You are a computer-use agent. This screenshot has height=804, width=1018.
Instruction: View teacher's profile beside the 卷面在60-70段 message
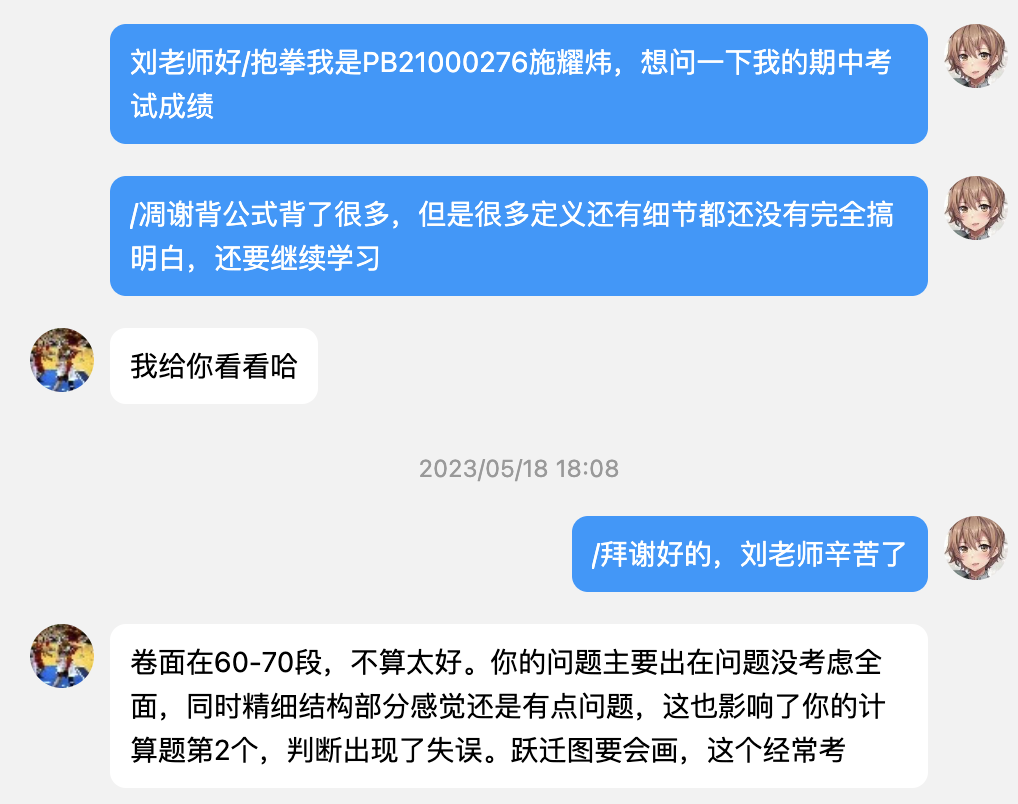pyautogui.click(x=62, y=656)
